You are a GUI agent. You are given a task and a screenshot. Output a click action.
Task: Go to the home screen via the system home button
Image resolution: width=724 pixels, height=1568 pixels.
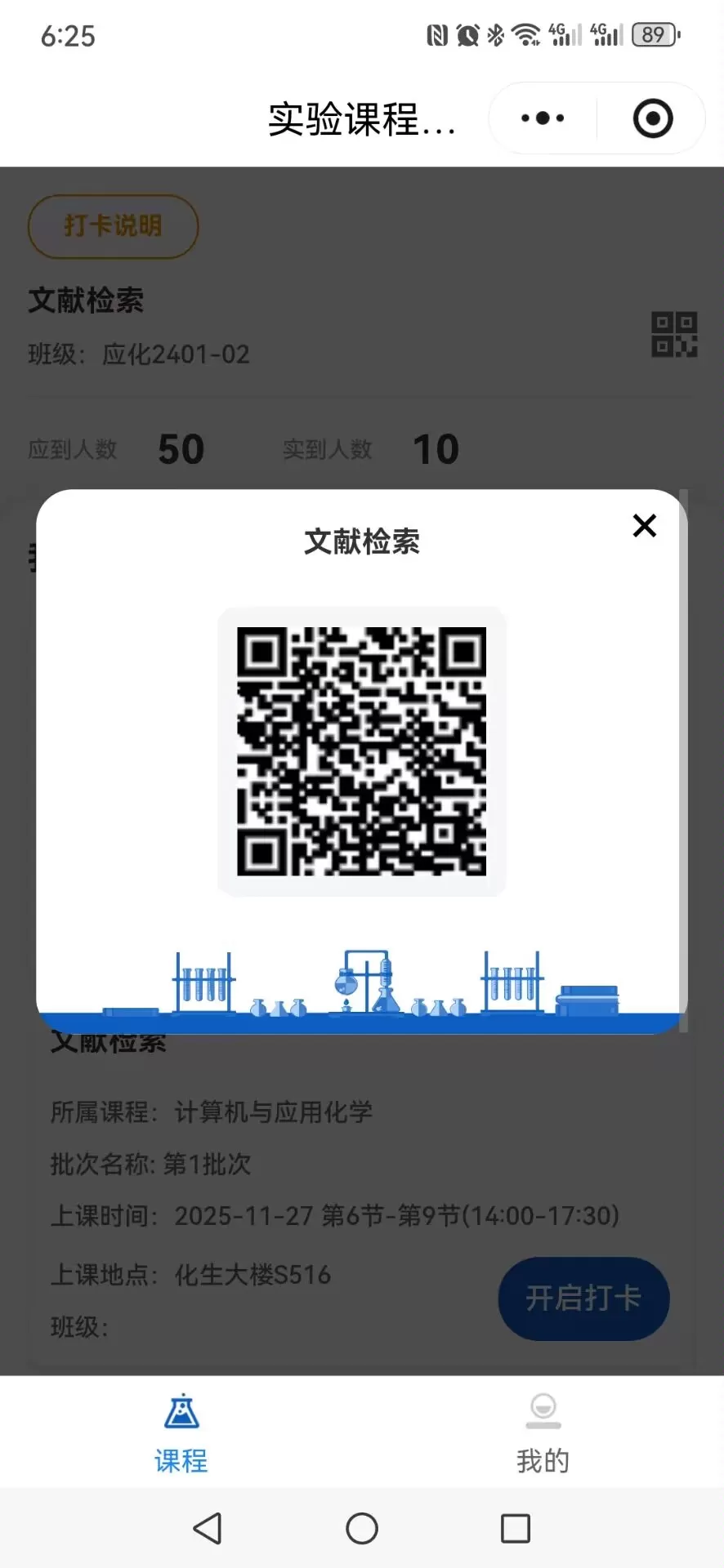pos(362,1528)
